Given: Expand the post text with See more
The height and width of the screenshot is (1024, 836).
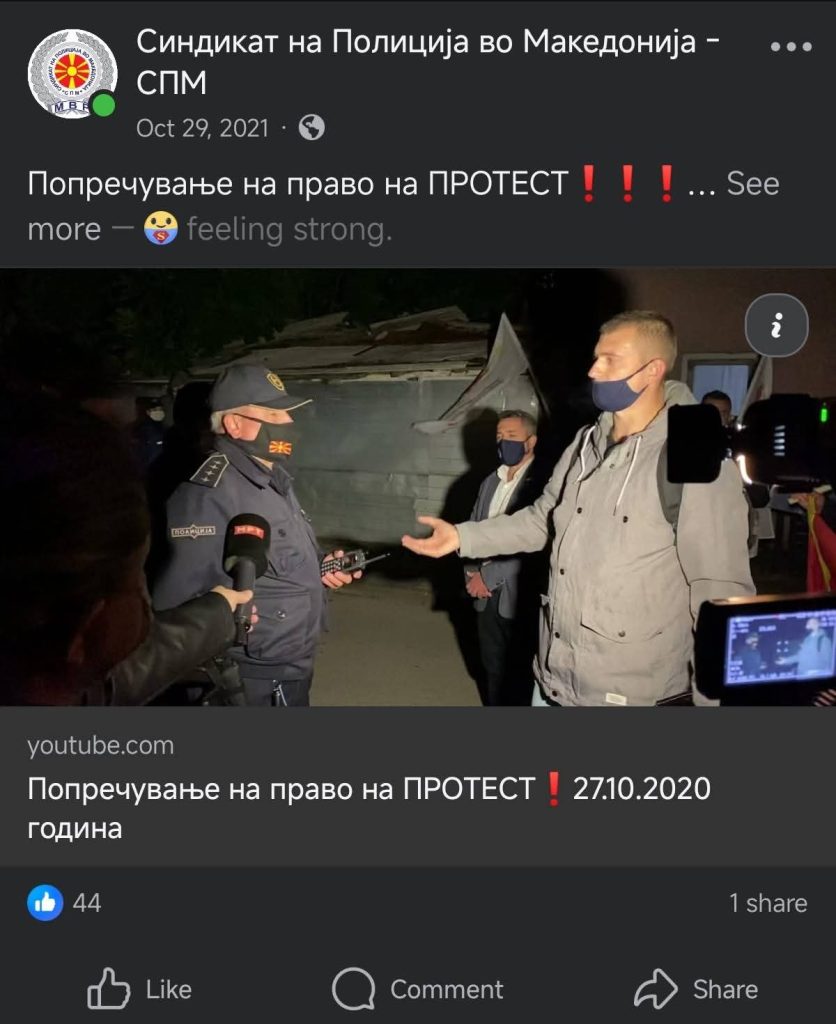Looking at the screenshot, I should tap(752, 184).
